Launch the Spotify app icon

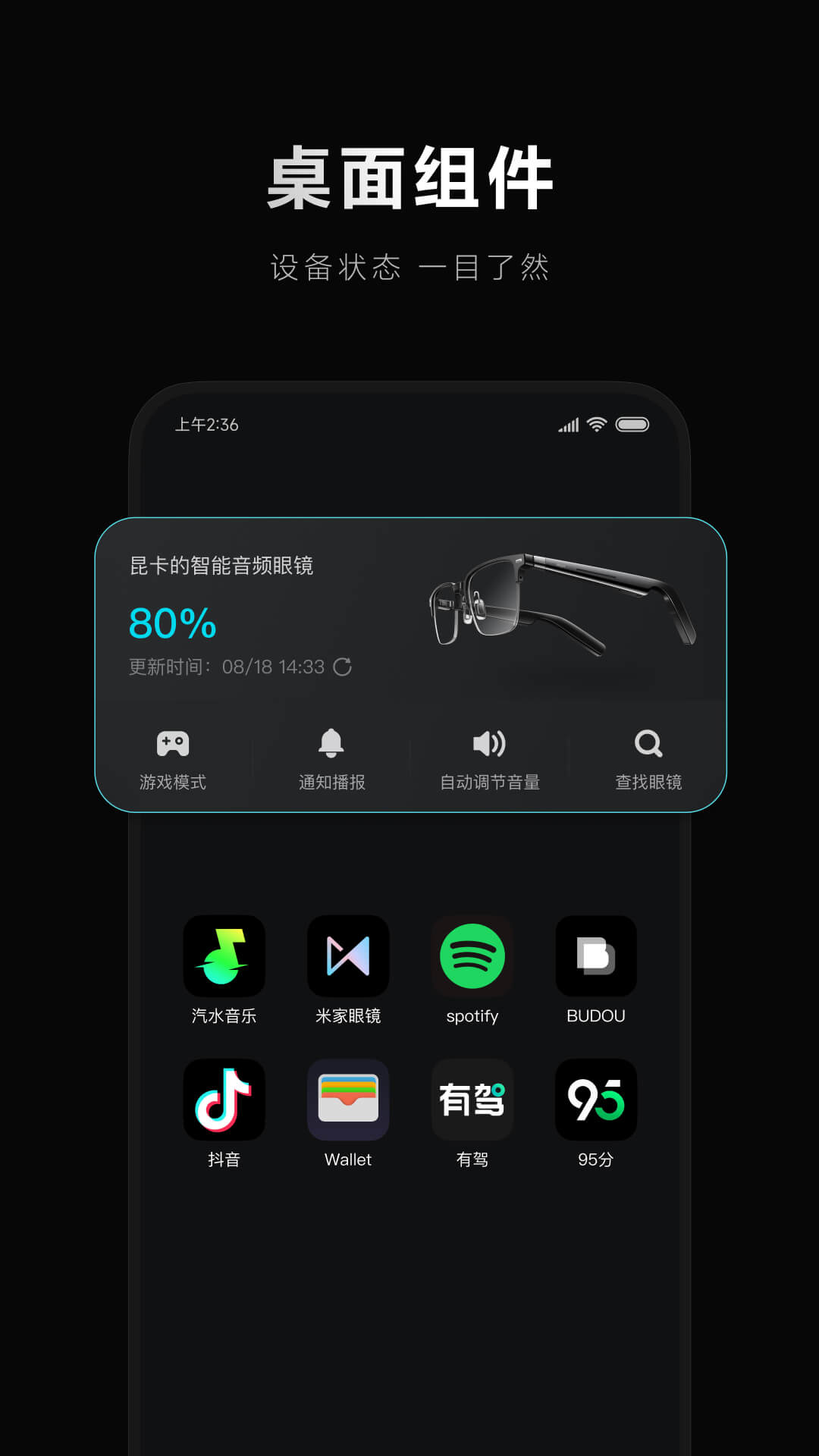[472, 955]
